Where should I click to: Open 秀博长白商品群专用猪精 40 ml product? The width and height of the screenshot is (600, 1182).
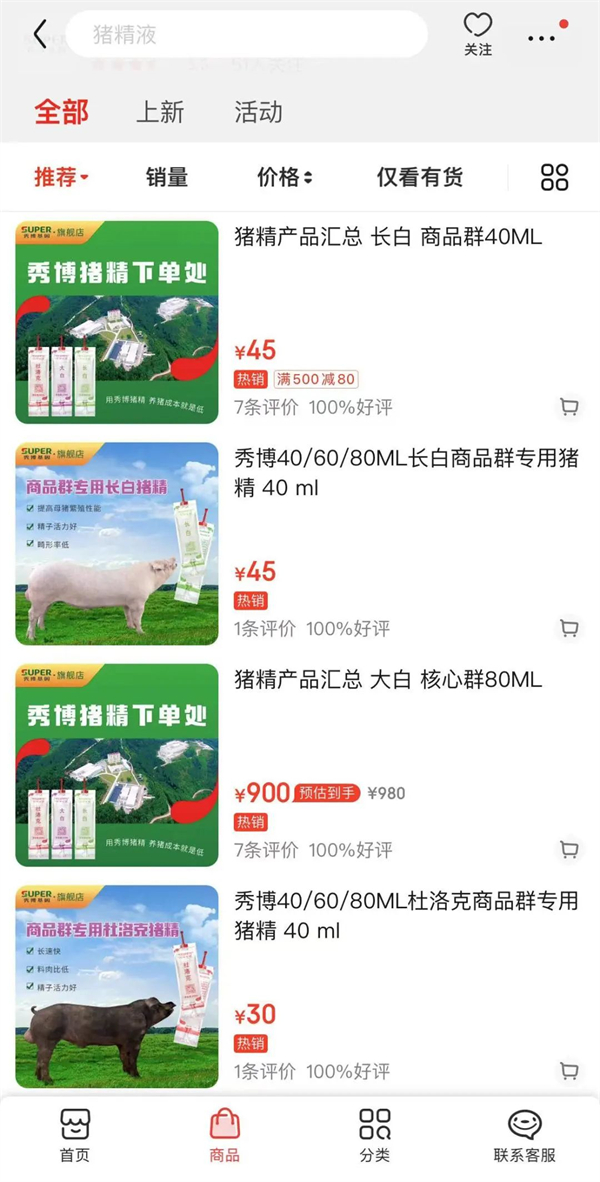coord(405,473)
